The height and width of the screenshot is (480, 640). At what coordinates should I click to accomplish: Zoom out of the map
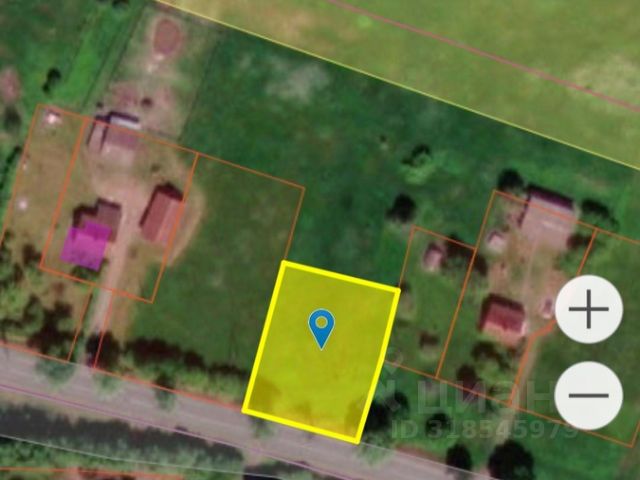[589, 395]
